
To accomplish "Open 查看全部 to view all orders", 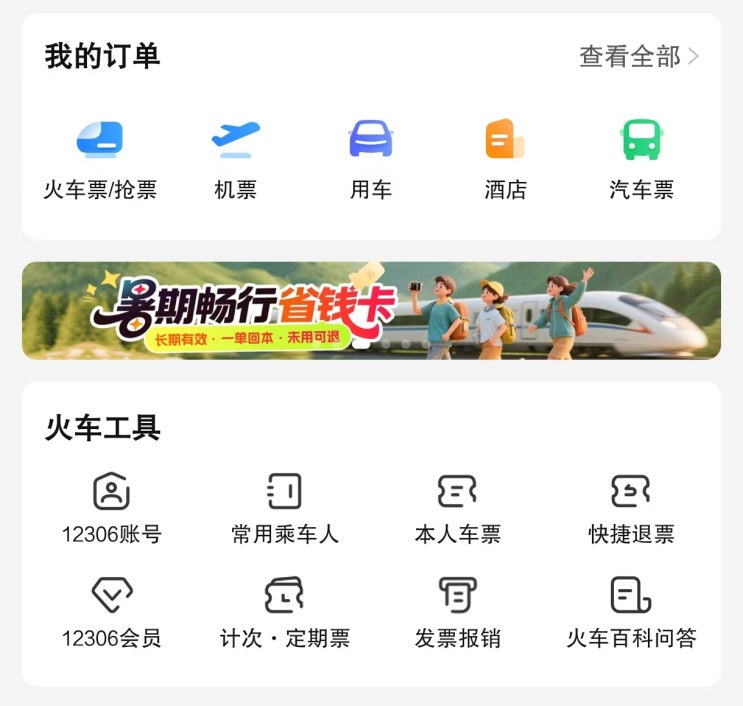I will [x=638, y=56].
